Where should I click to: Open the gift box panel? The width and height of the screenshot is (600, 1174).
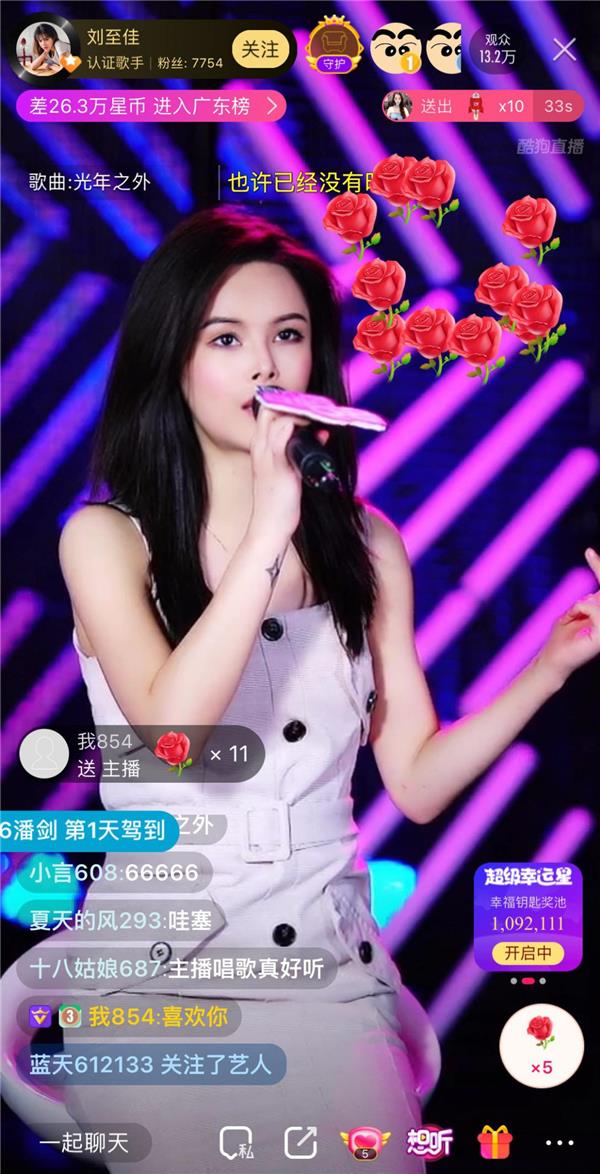pos(494,1142)
